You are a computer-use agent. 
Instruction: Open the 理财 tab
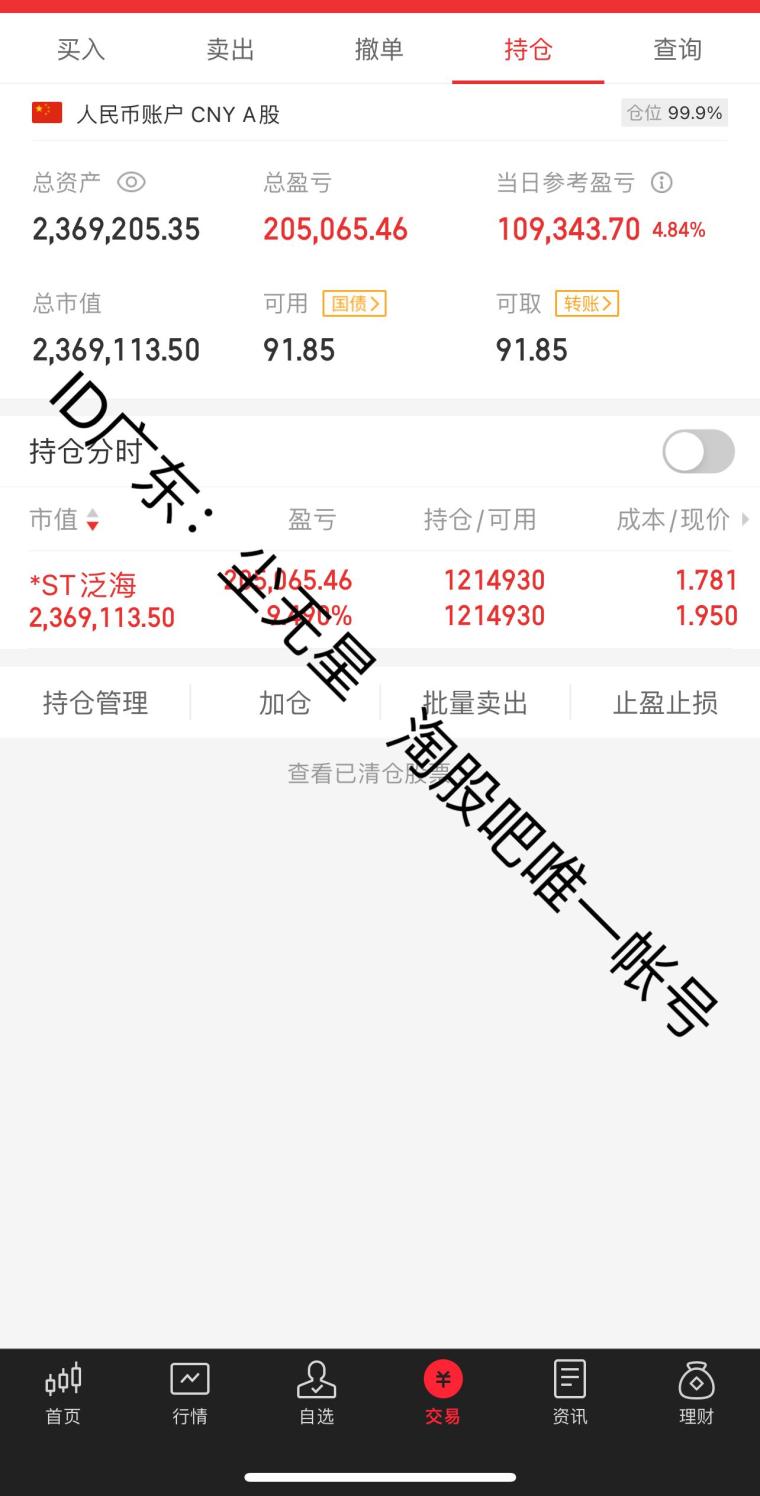point(696,1393)
